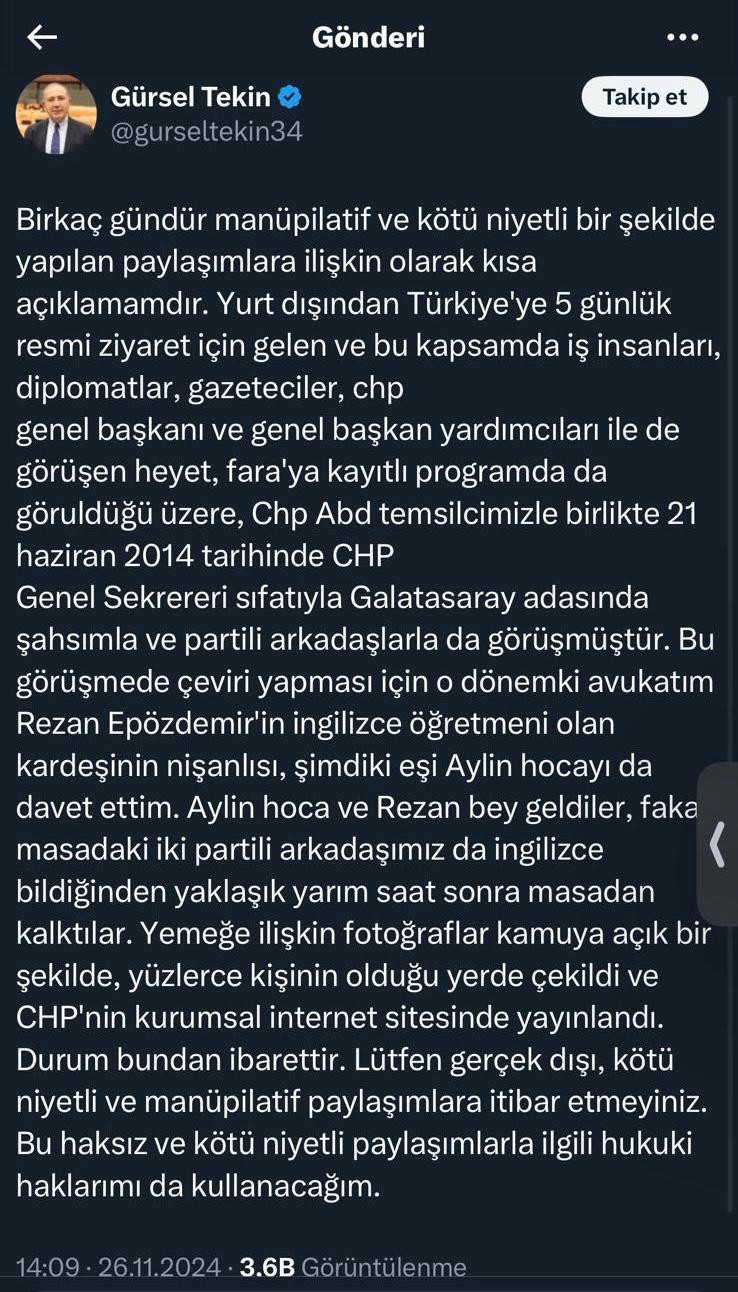Image resolution: width=738 pixels, height=1292 pixels.
Task: Go back using the top-left arrow
Action: point(42,38)
